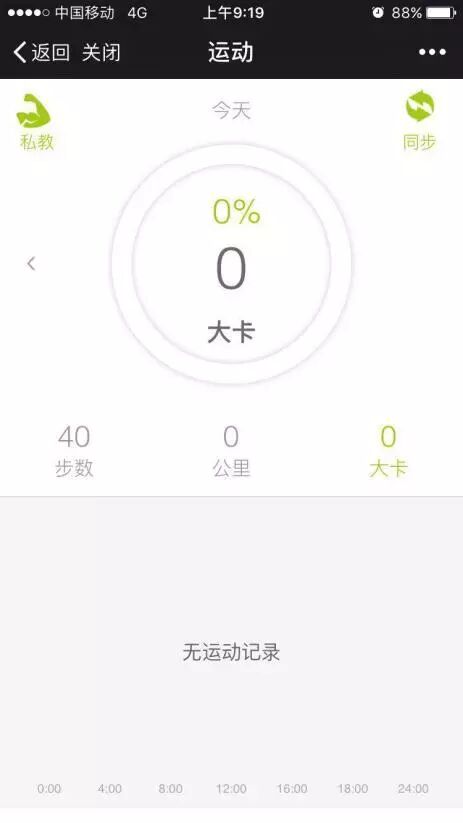Select the 公里 distance stat
Image resolution: width=463 pixels, height=823 pixels.
231,451
